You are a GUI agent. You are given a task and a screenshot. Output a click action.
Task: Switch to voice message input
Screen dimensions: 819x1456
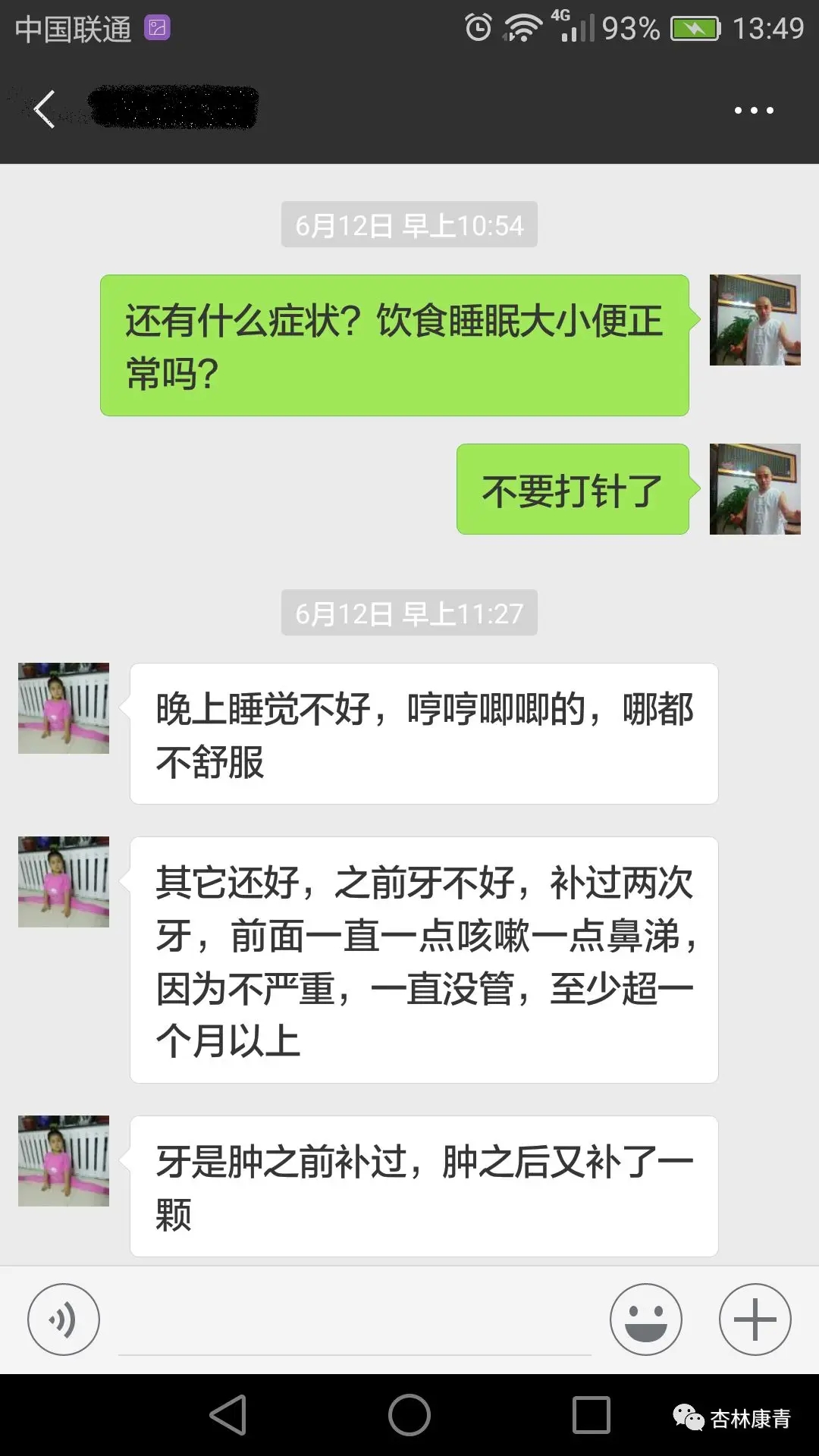click(x=64, y=1319)
